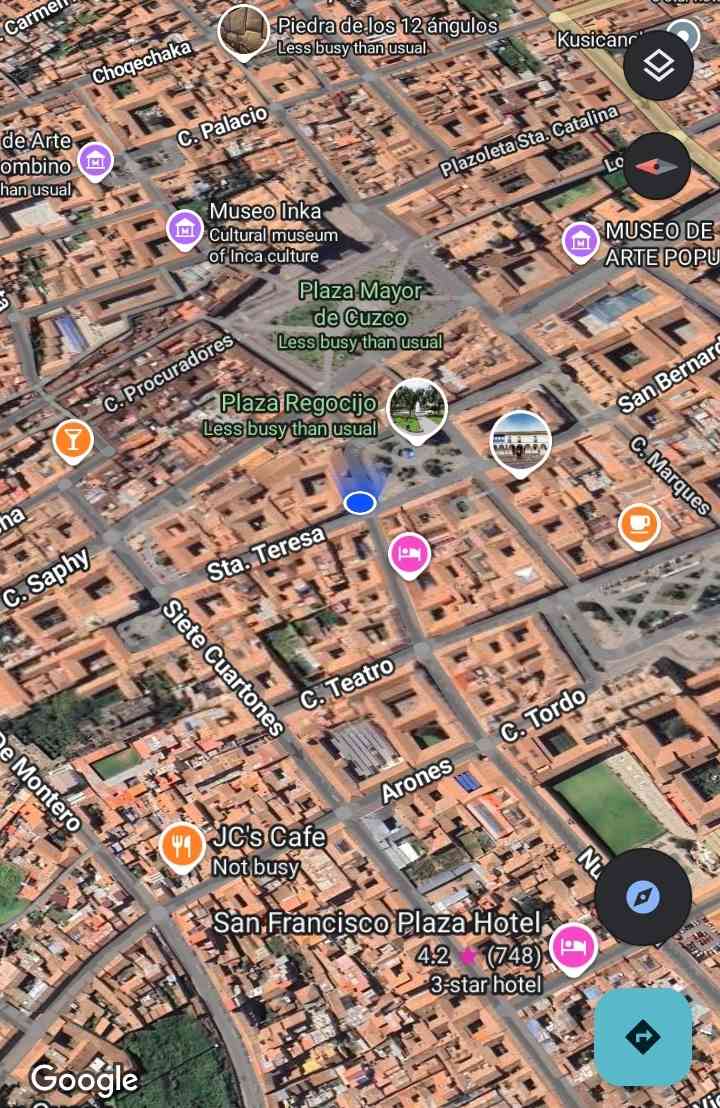Screen dimensions: 720x1108
Task: Select the art museum pin near Museo de Arte
Action: click(x=95, y=160)
